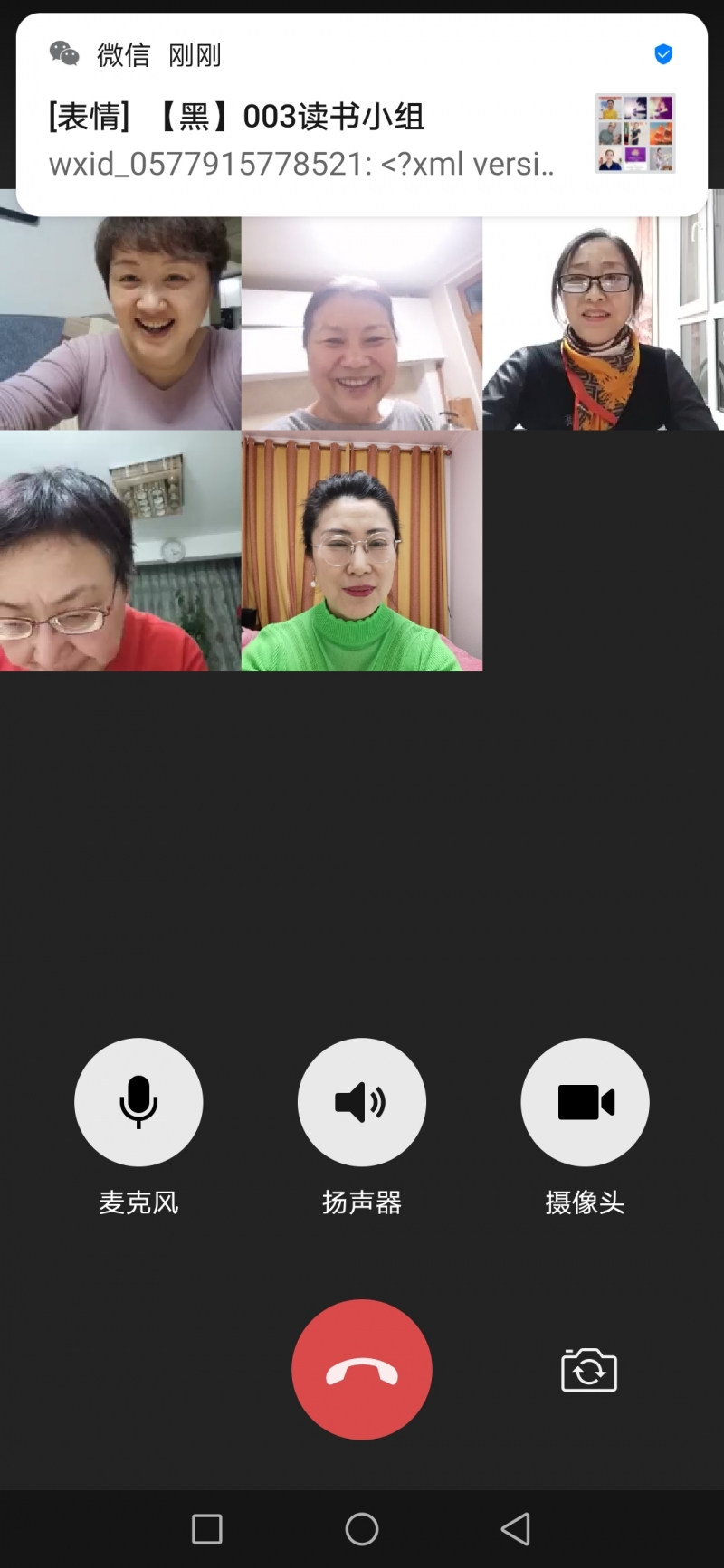Enlarge the participant in the green sweater

pyautogui.click(x=362, y=550)
